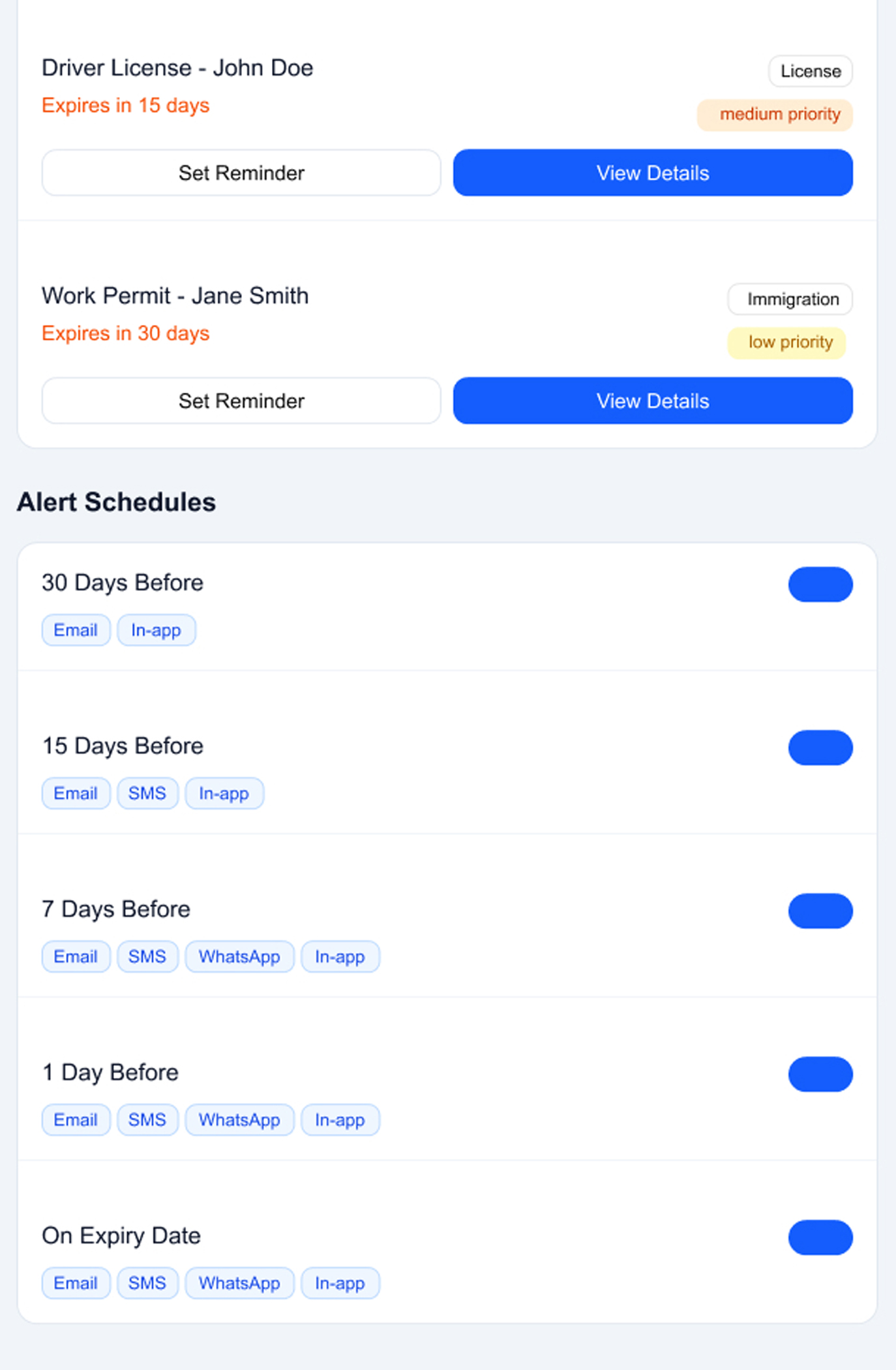View Details of Driver License - John Doe
This screenshot has height=1370, width=896.
[653, 173]
